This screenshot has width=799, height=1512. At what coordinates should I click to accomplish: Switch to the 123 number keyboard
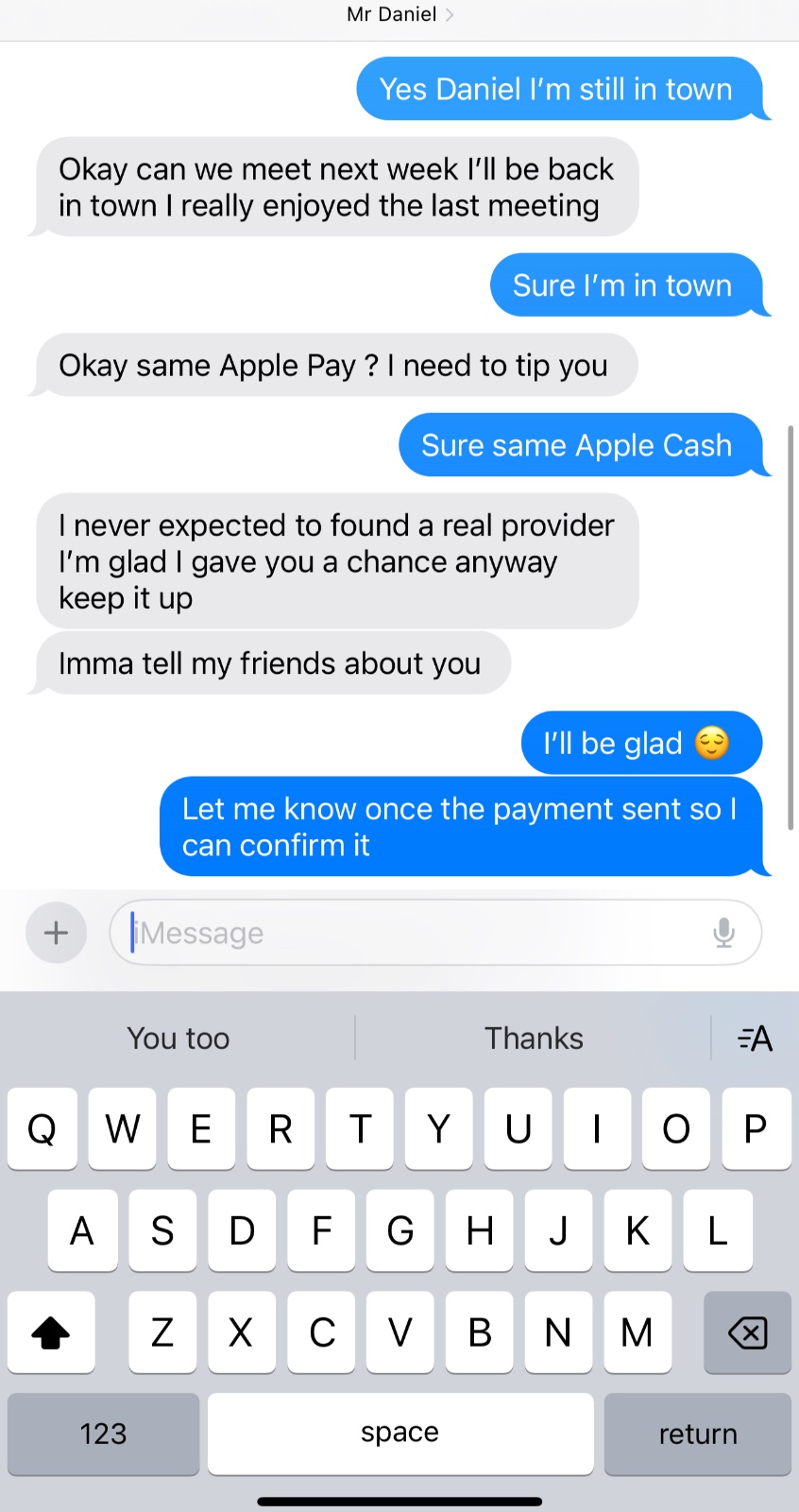click(x=104, y=1434)
